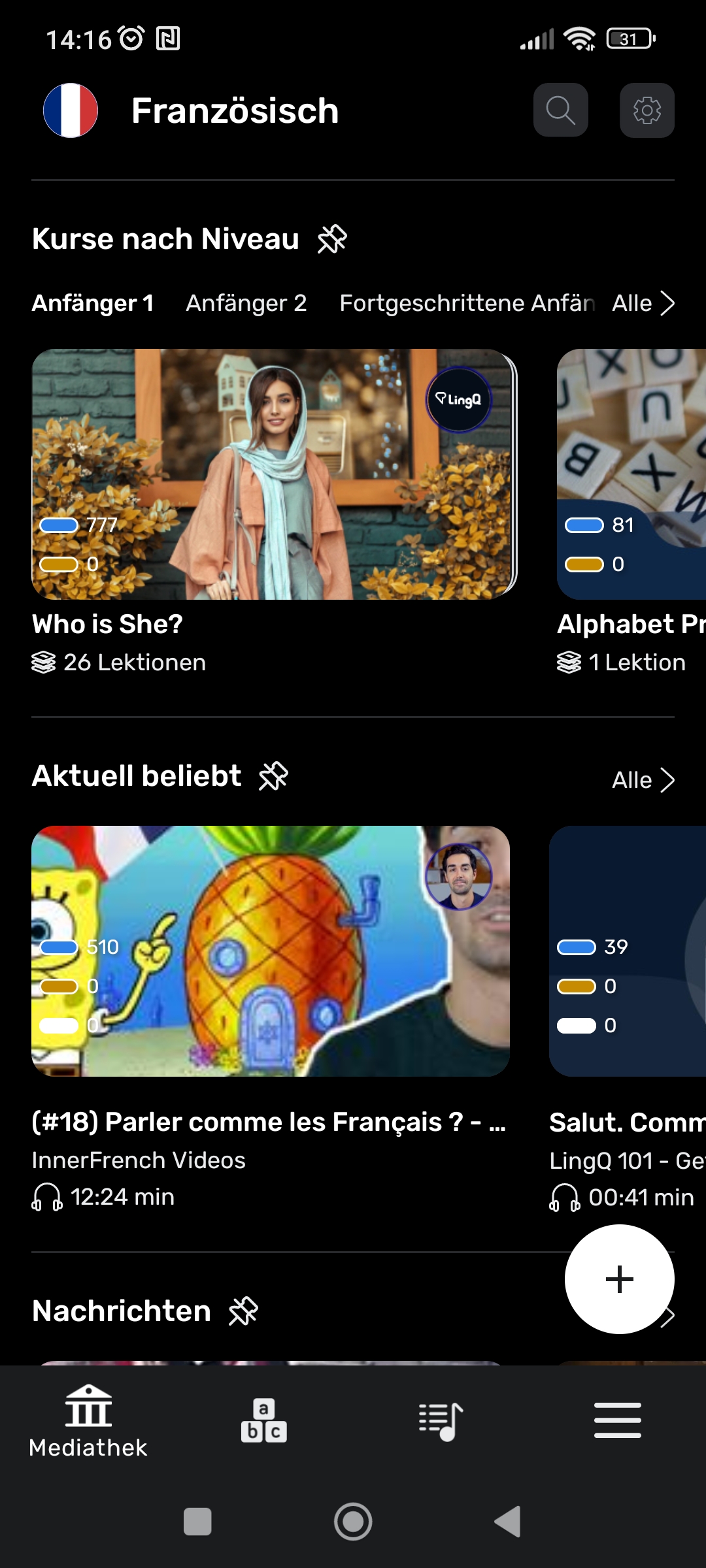This screenshot has width=706, height=1568.
Task: Open the playlist tab
Action: [x=441, y=1421]
